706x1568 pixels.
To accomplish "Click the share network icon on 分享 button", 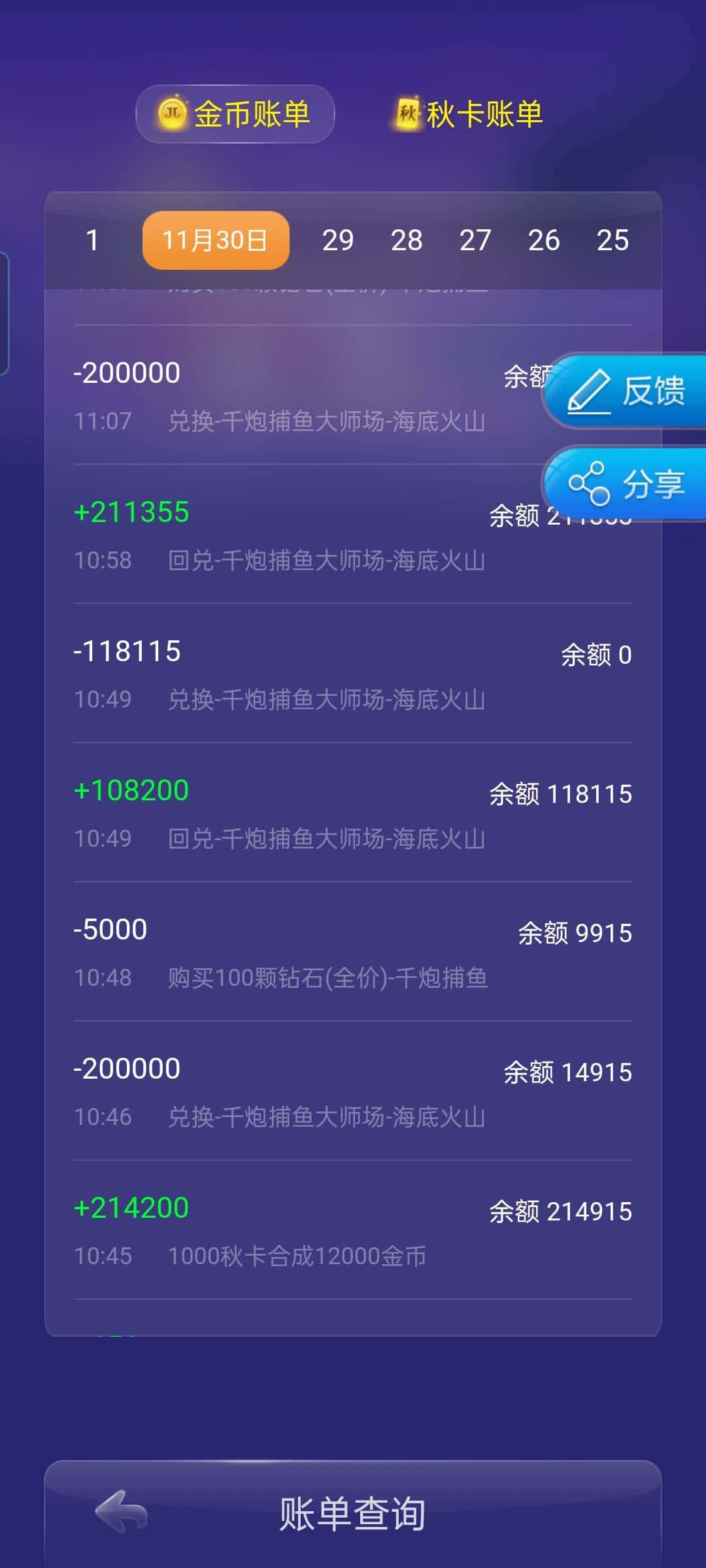I will tap(588, 483).
